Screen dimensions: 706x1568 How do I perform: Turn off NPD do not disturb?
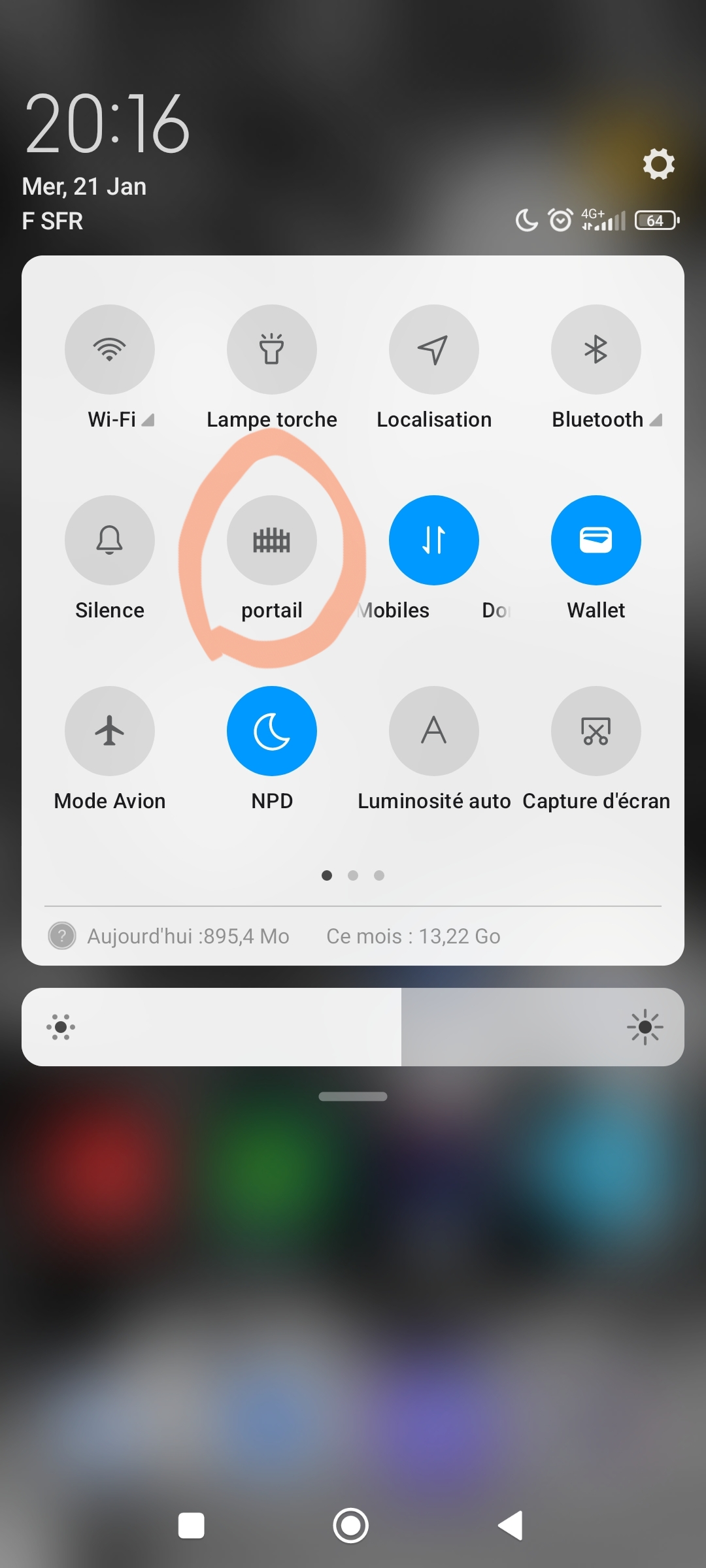coord(272,731)
